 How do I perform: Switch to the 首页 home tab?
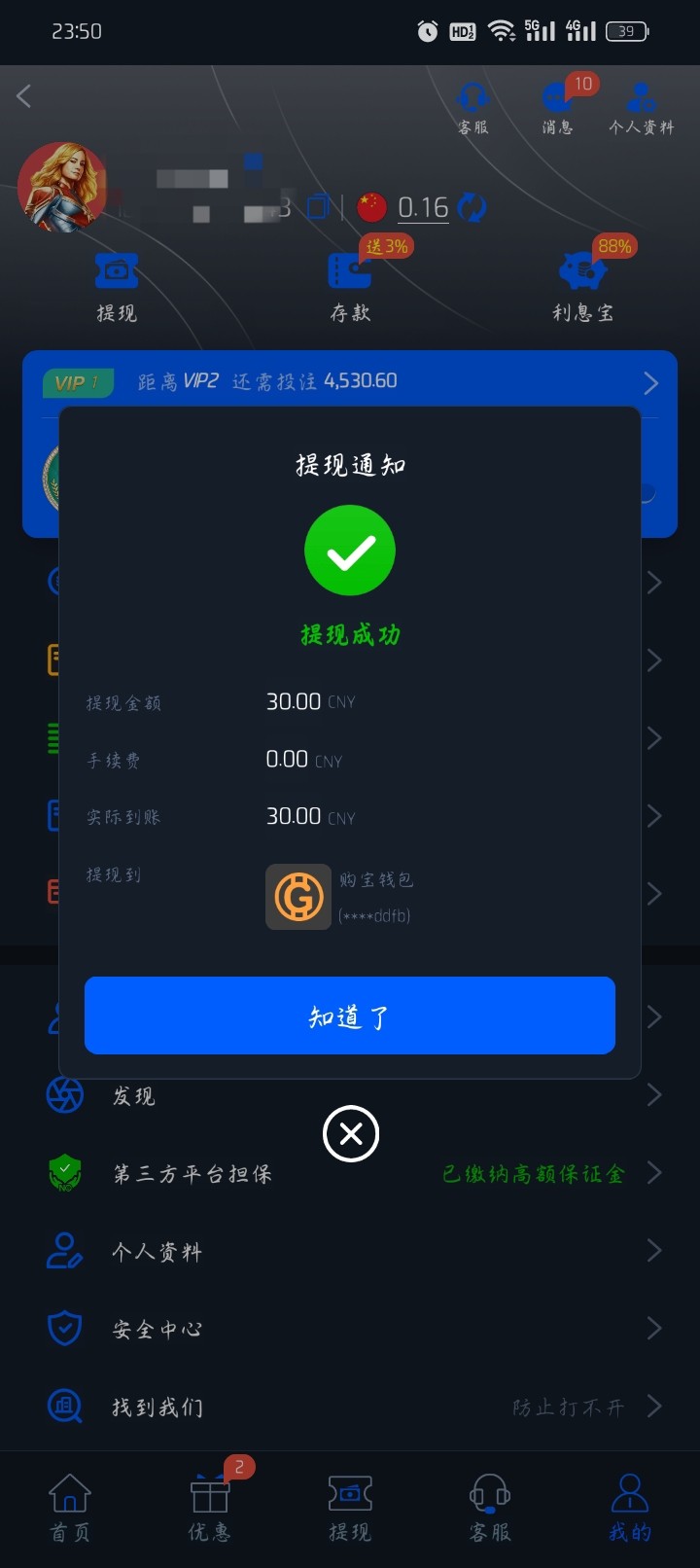click(70, 1508)
